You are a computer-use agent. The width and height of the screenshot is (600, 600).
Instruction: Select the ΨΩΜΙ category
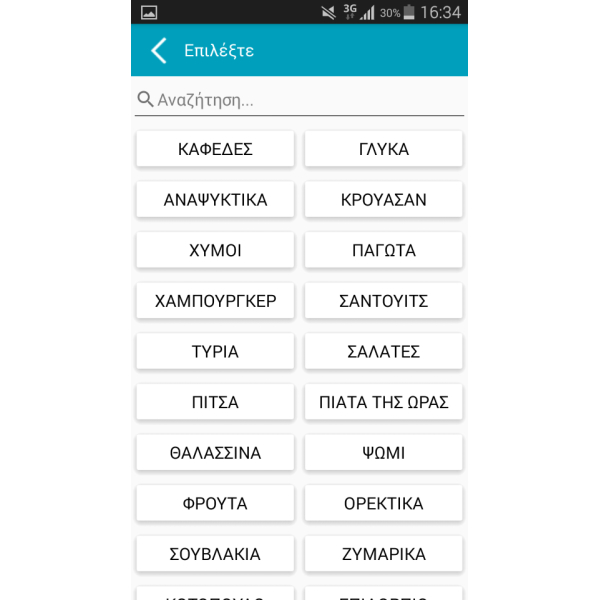(x=384, y=453)
